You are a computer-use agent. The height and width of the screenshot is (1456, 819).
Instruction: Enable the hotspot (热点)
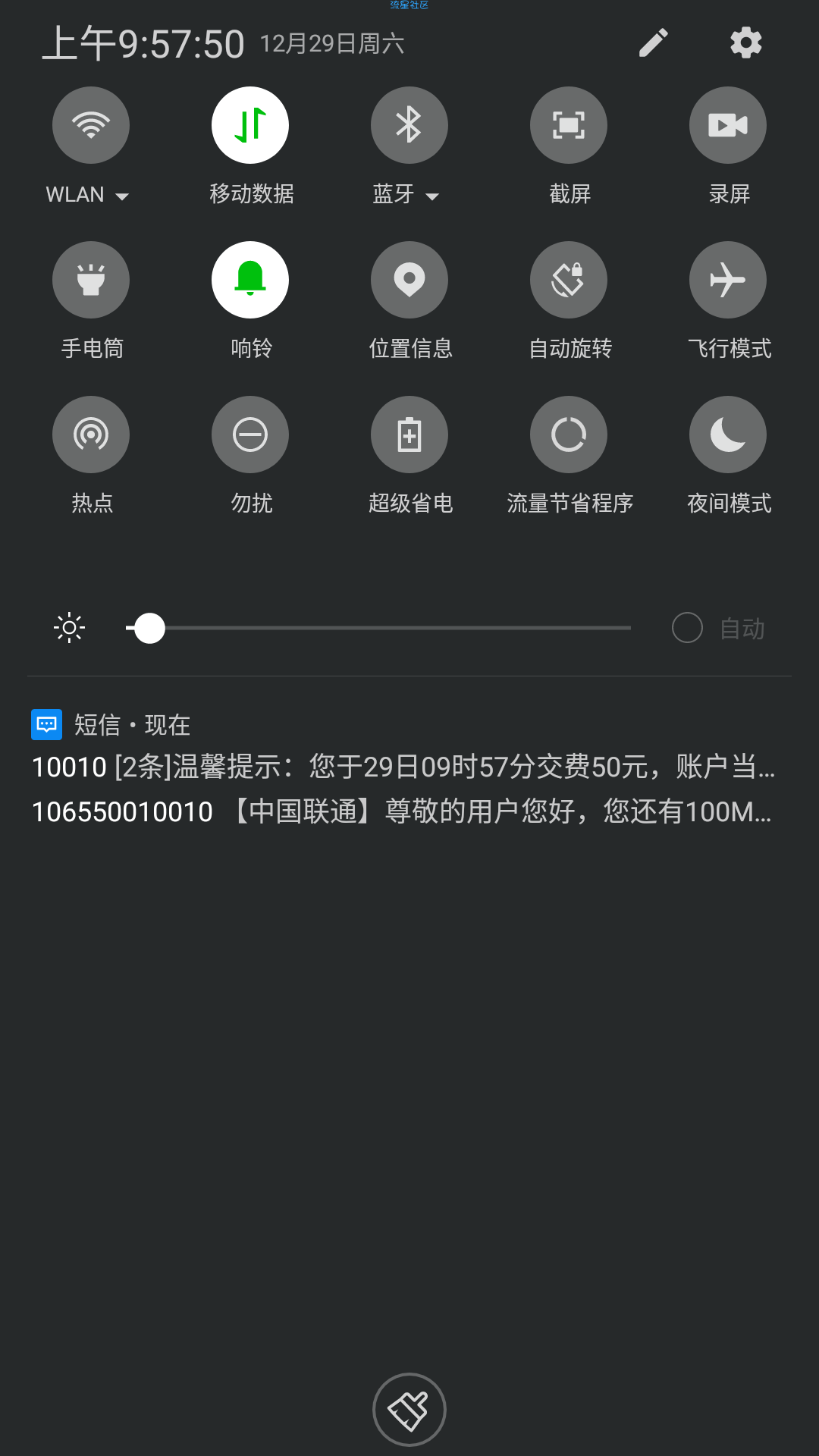(91, 435)
